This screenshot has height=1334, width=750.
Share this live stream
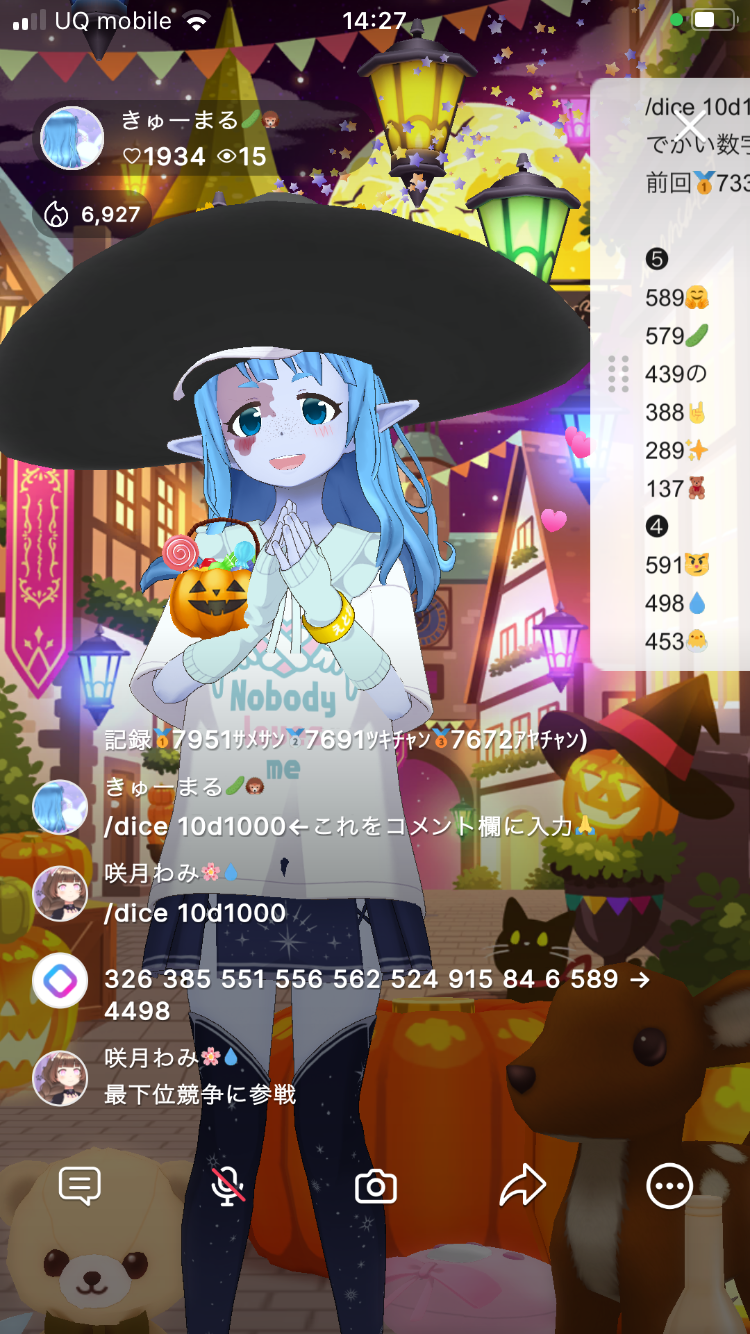522,1187
